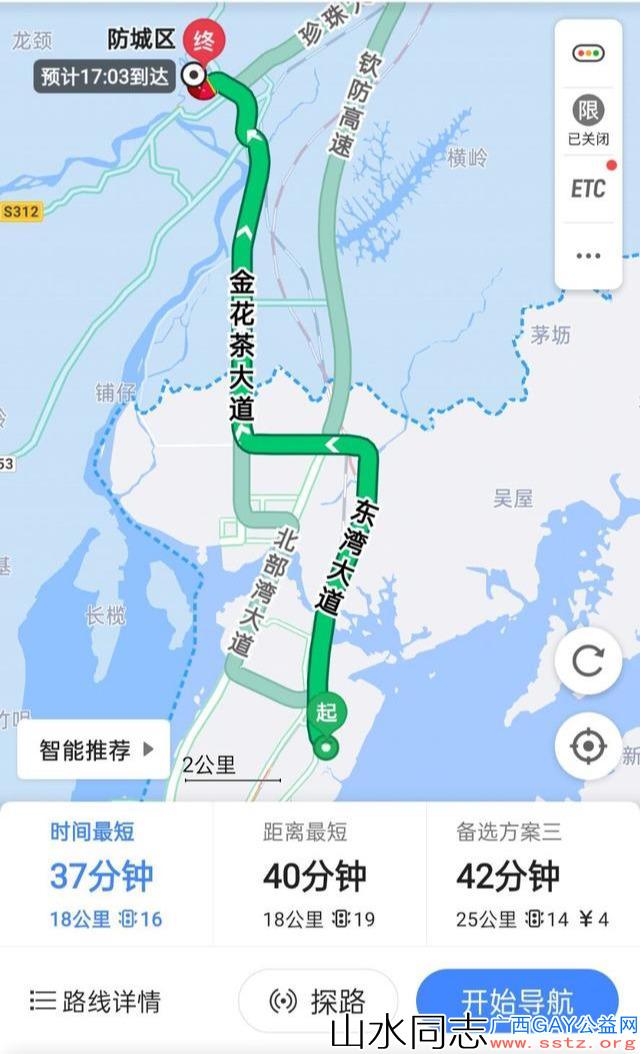Start navigation with 开始导航

click(x=517, y=1000)
